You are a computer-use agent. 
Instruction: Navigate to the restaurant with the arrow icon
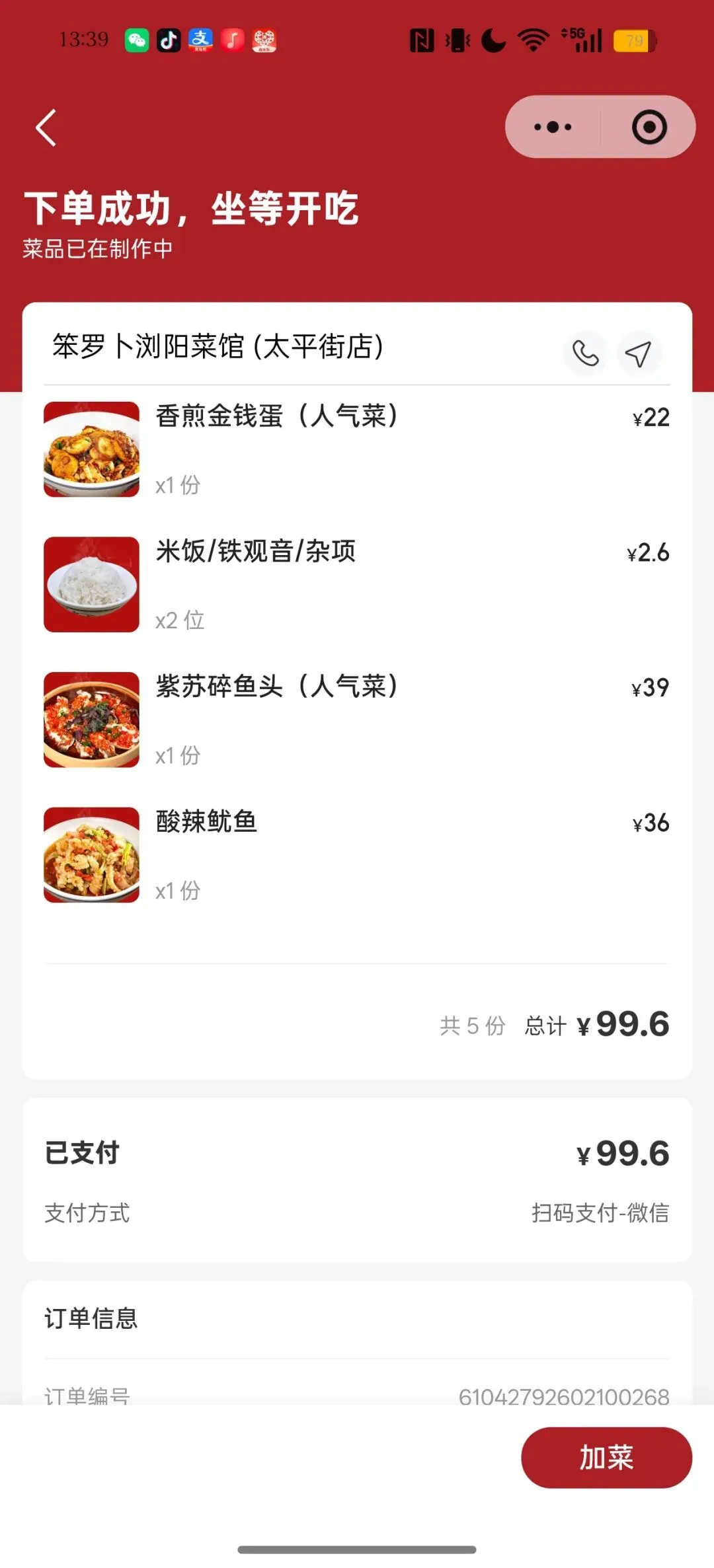point(639,354)
